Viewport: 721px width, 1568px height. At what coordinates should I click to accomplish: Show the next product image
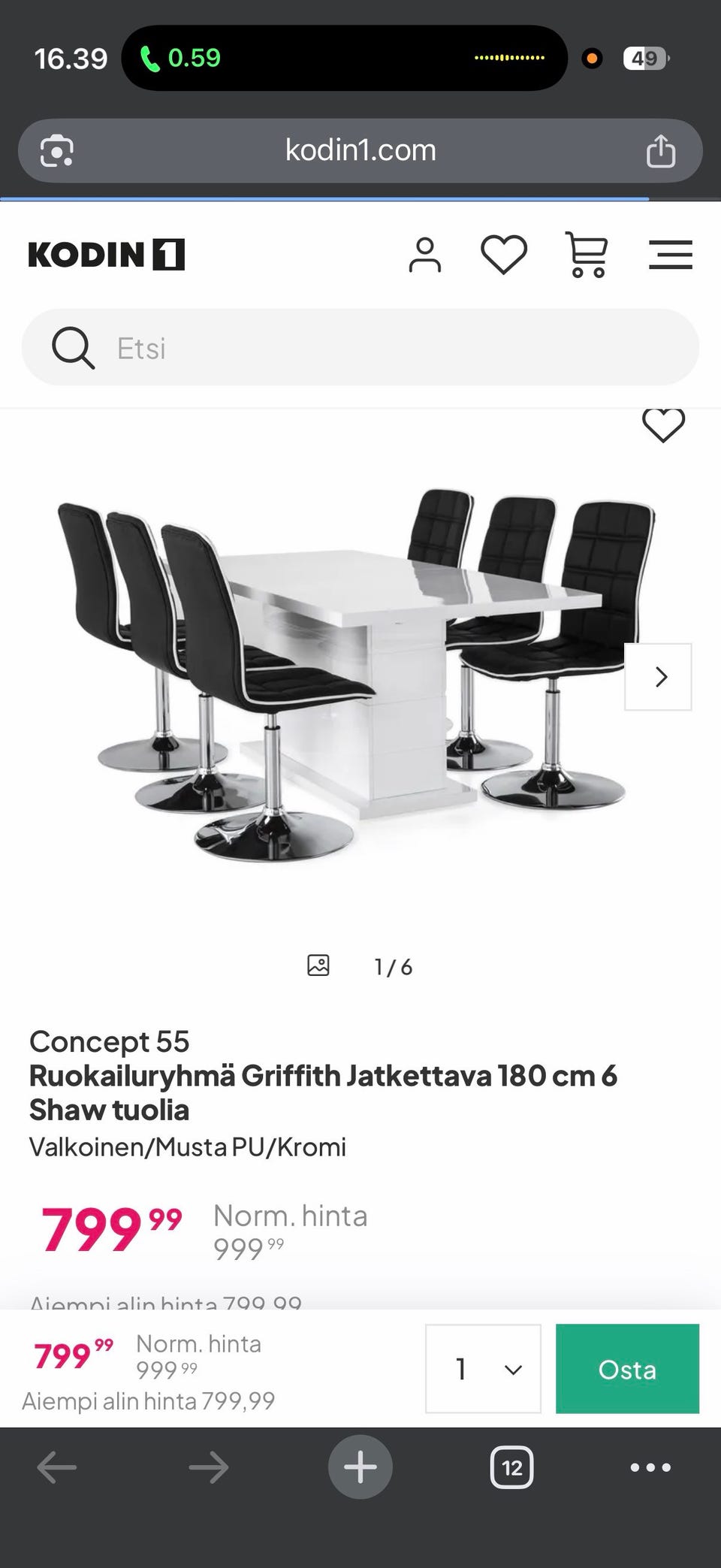658,677
